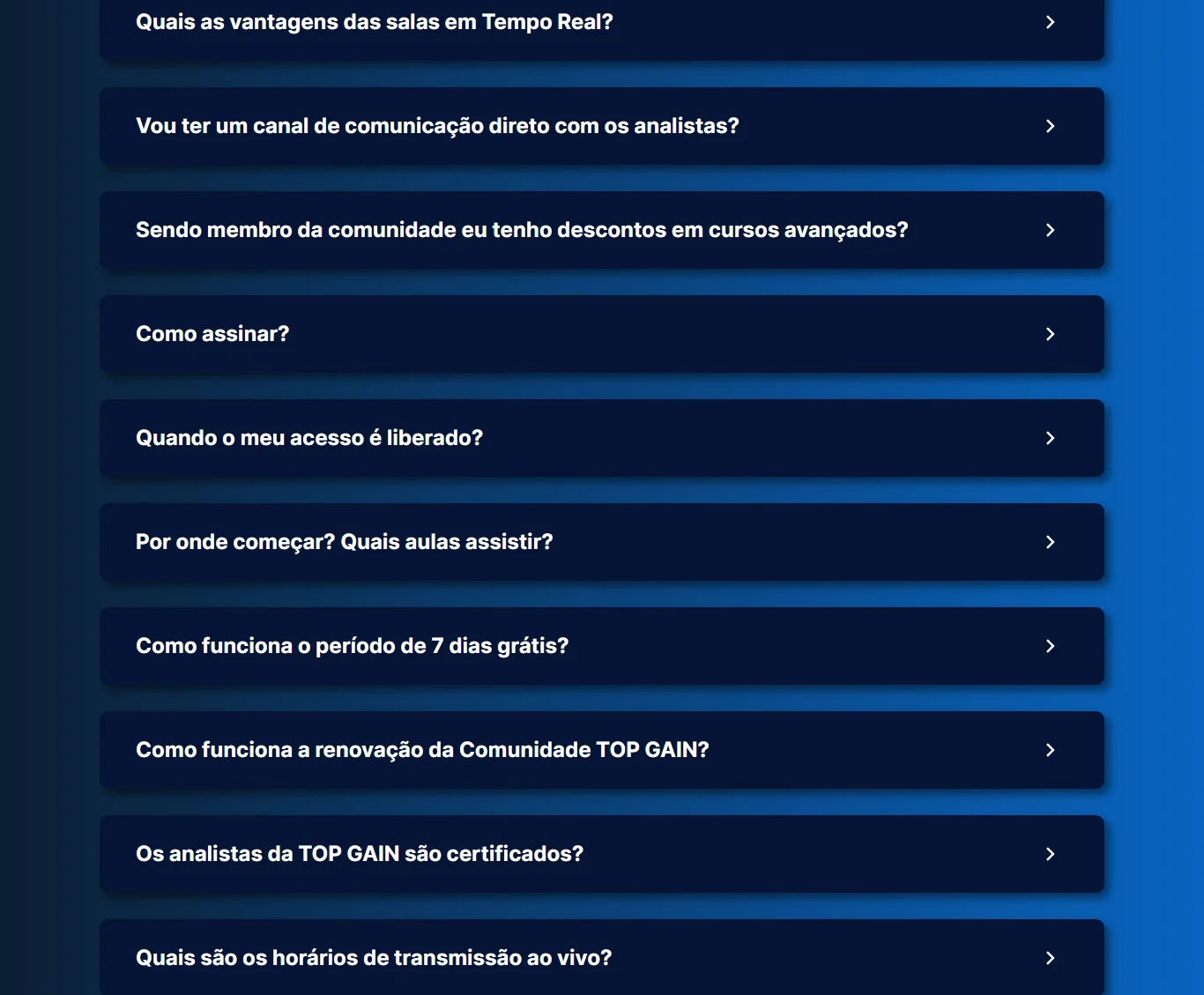Expand 'Por onde começar? Quais aulas assistir?'
The image size is (1204, 995).
coord(601,542)
